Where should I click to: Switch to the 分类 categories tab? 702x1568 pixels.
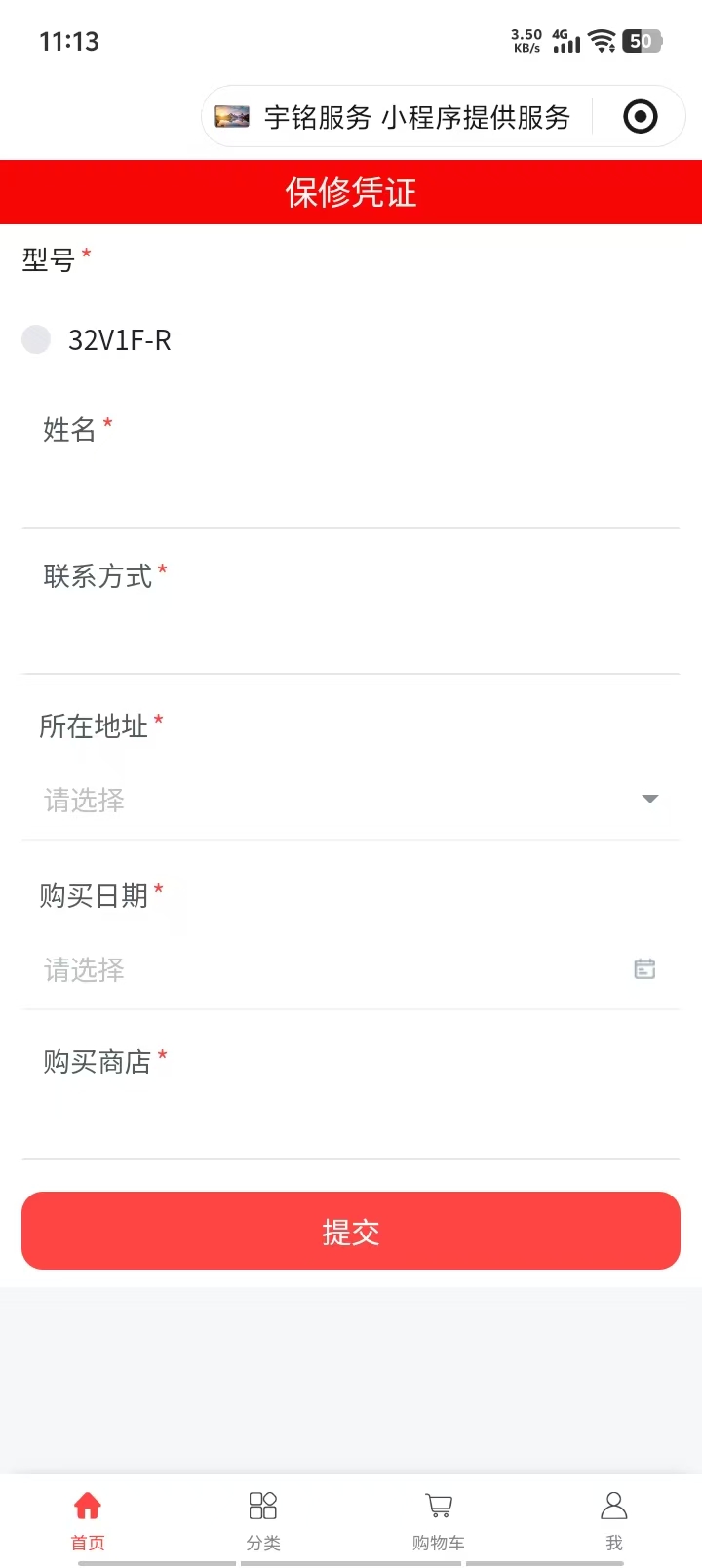263,1519
